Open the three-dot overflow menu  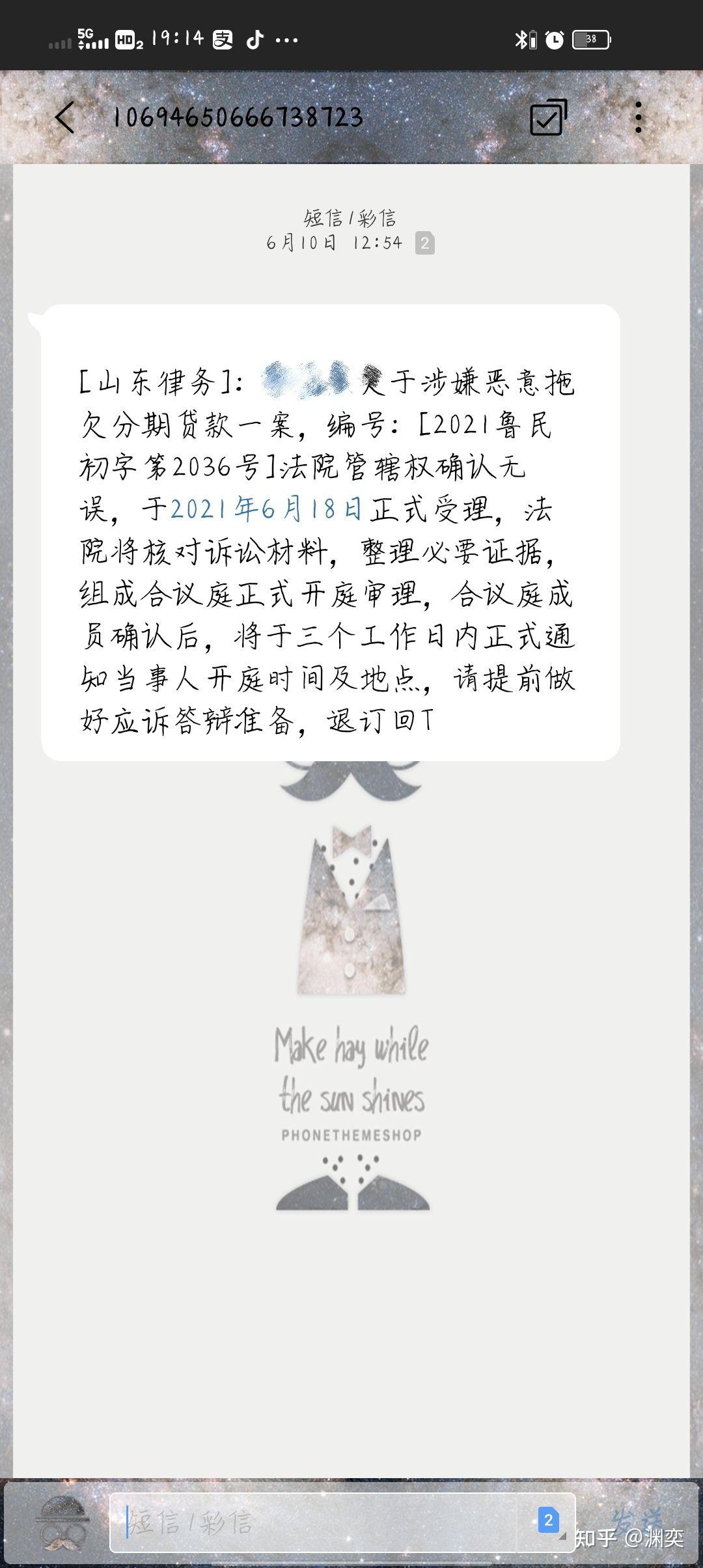pos(639,117)
